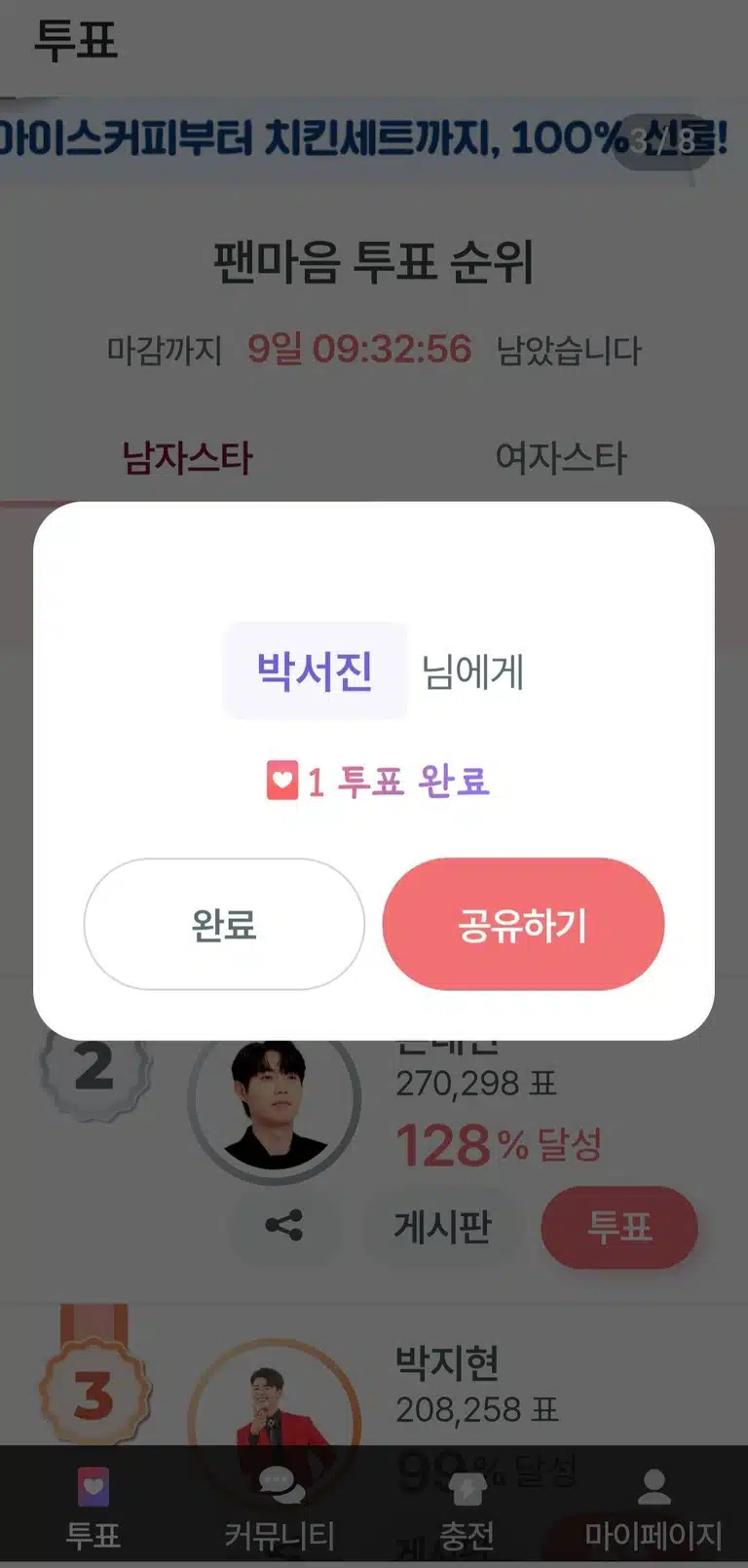Select the 남자스타 tab
The height and width of the screenshot is (1568, 748).
pyautogui.click(x=187, y=457)
